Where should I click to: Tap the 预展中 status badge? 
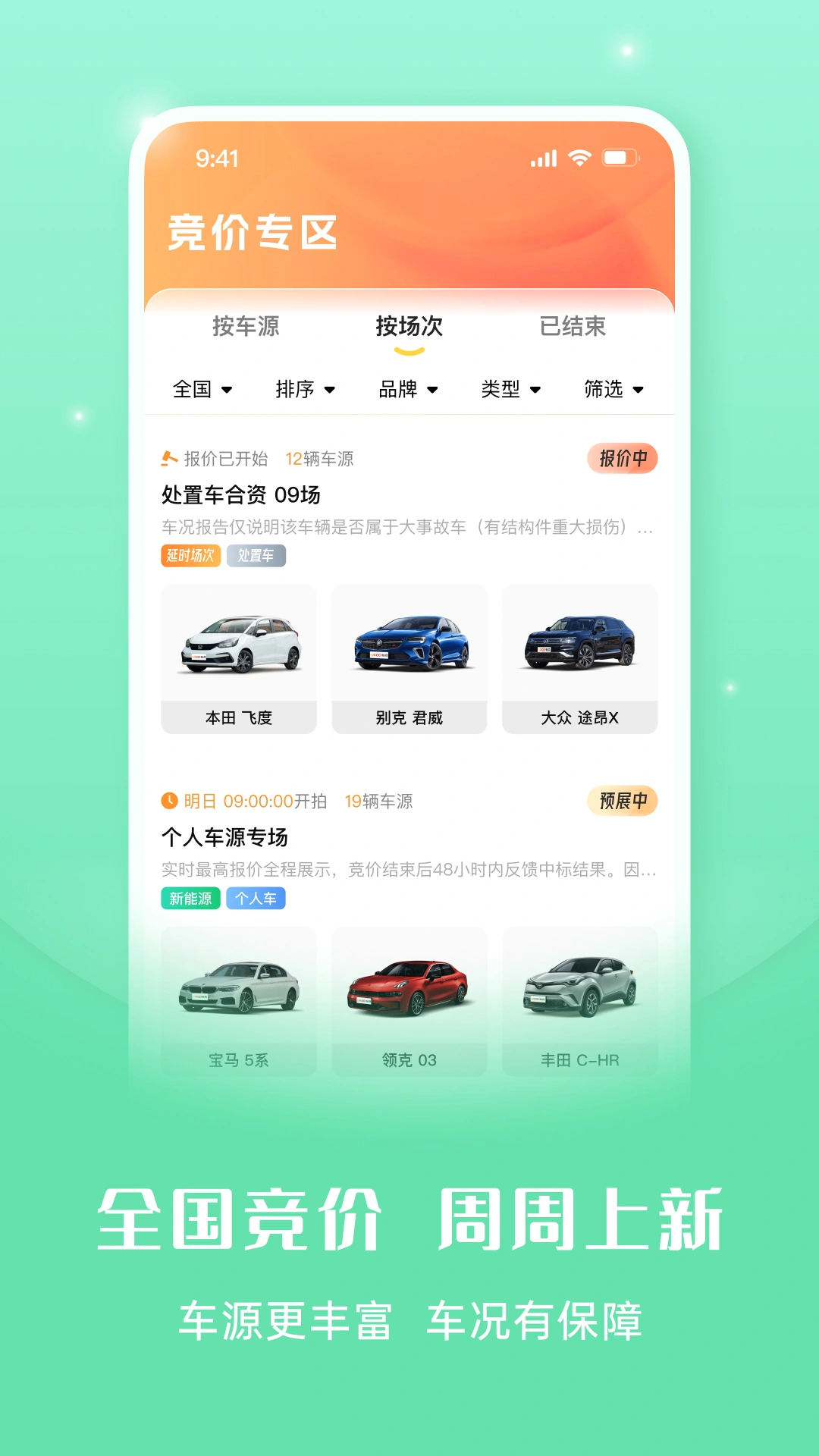point(622,801)
